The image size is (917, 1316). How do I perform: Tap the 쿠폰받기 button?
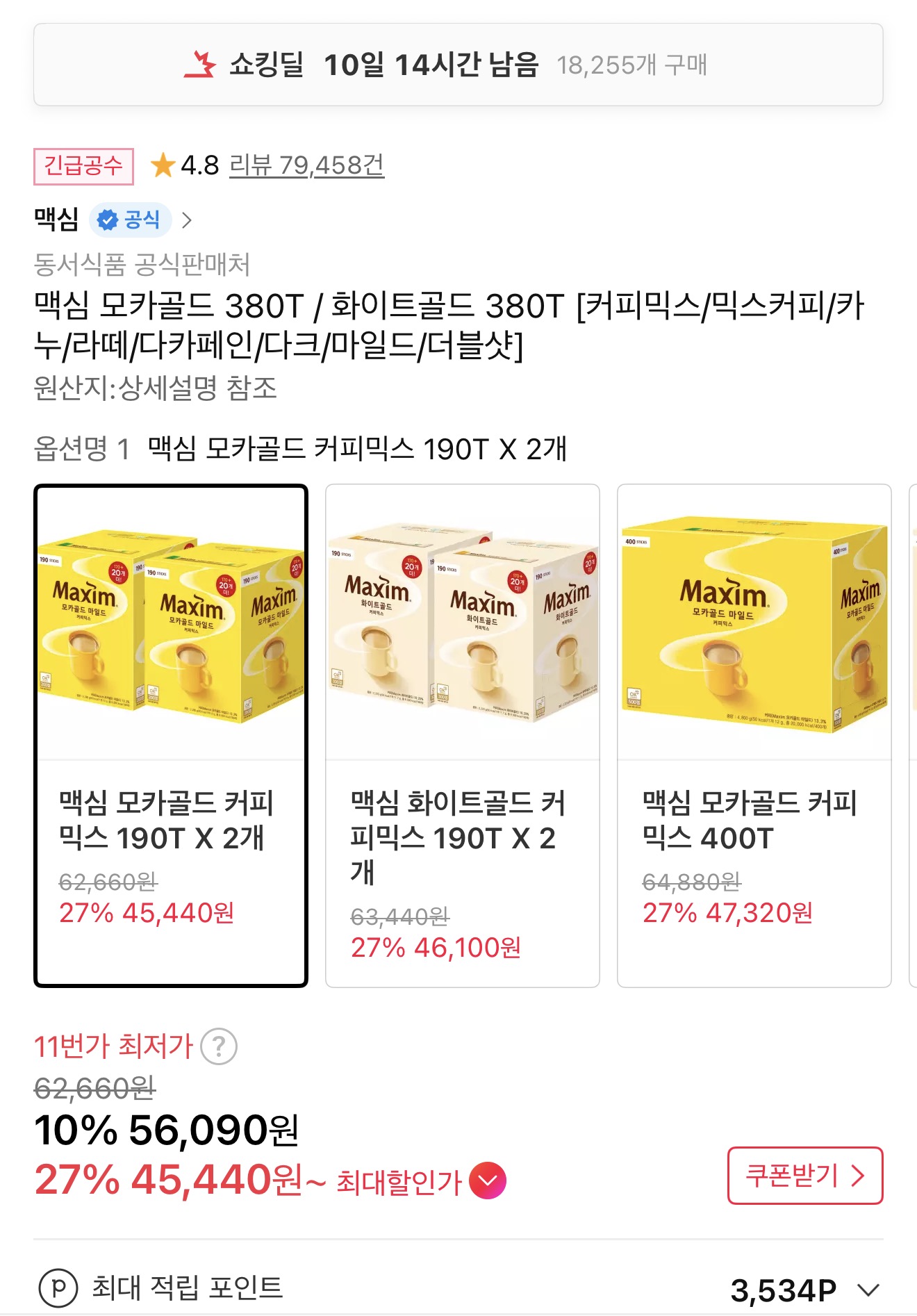coord(804,1176)
